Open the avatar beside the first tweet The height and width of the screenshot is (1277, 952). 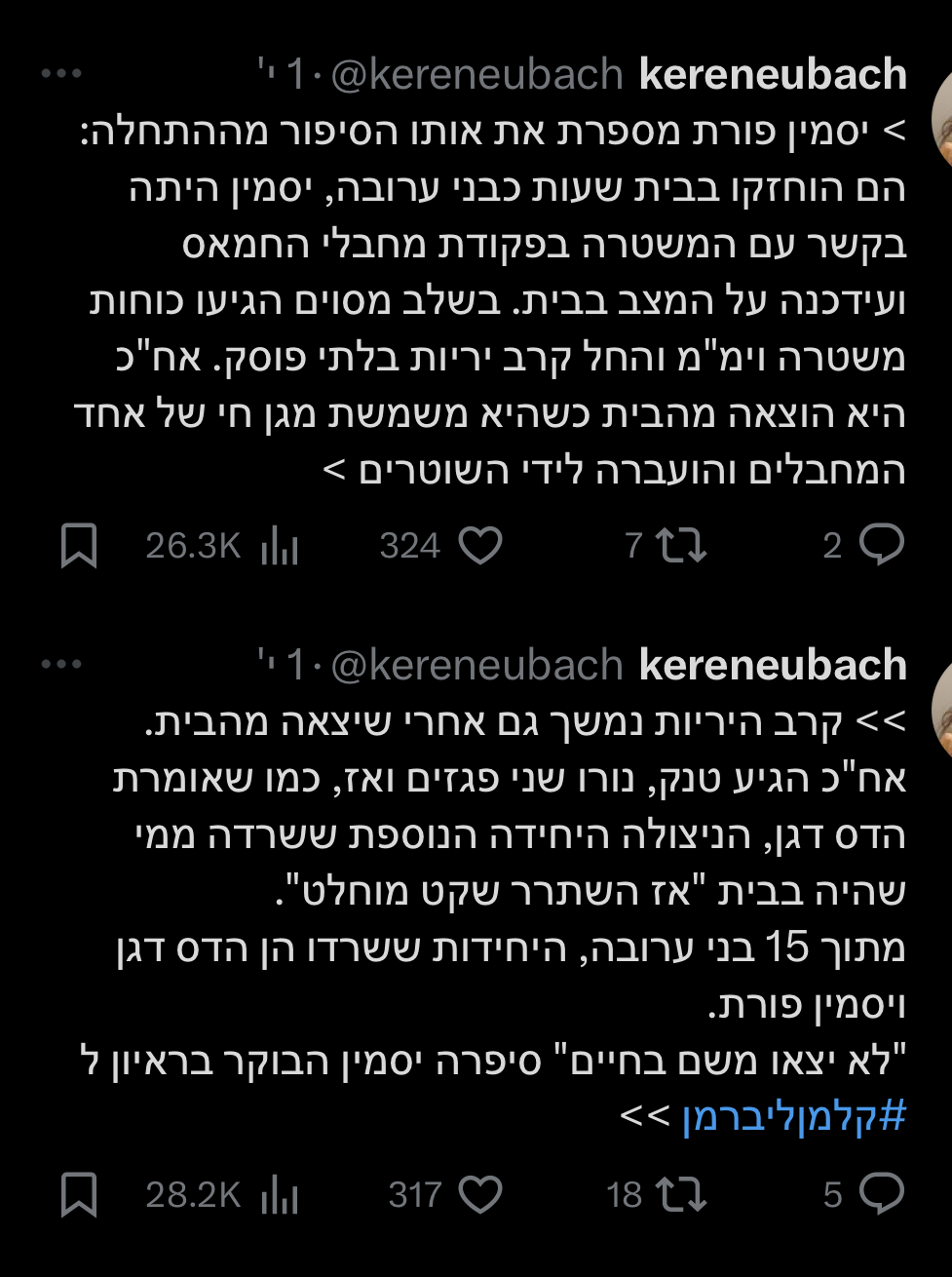941,122
